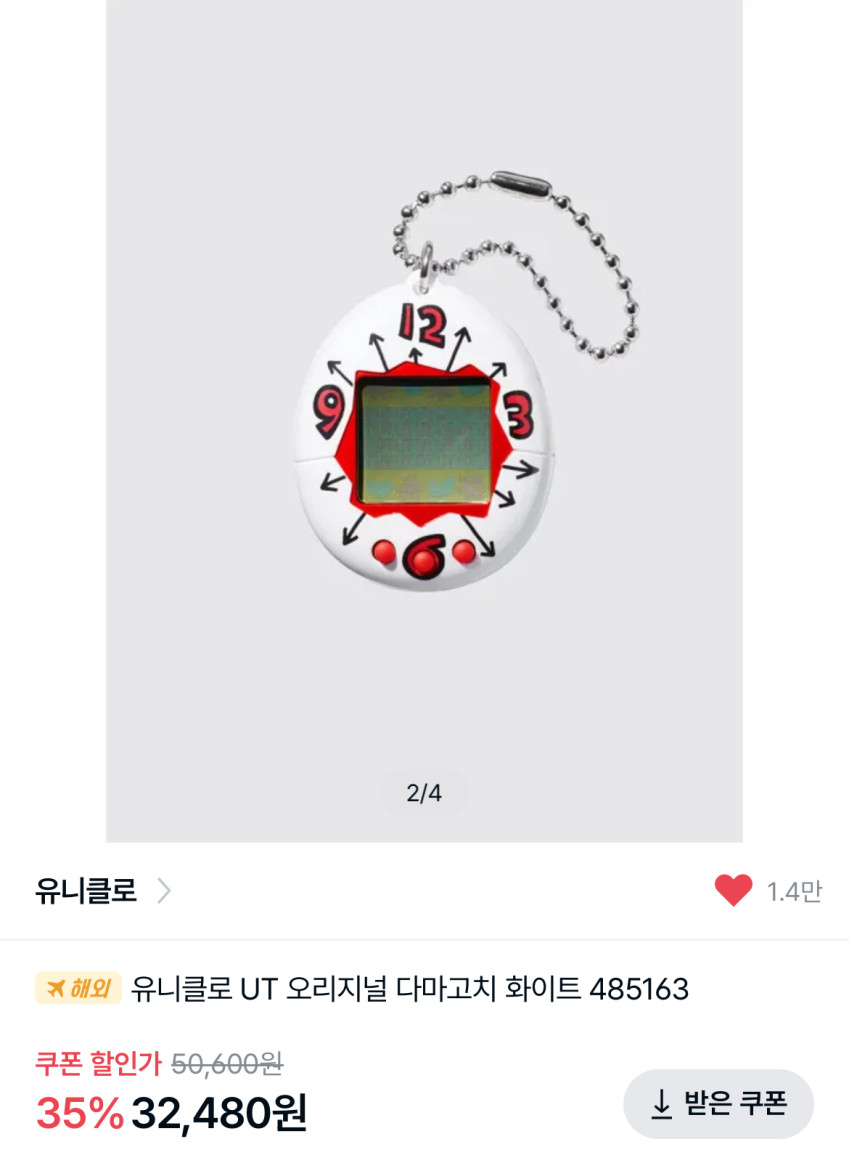Screen dimensions: 849x1155
Task: Open the 유니클로 brand page
Action: [102, 890]
